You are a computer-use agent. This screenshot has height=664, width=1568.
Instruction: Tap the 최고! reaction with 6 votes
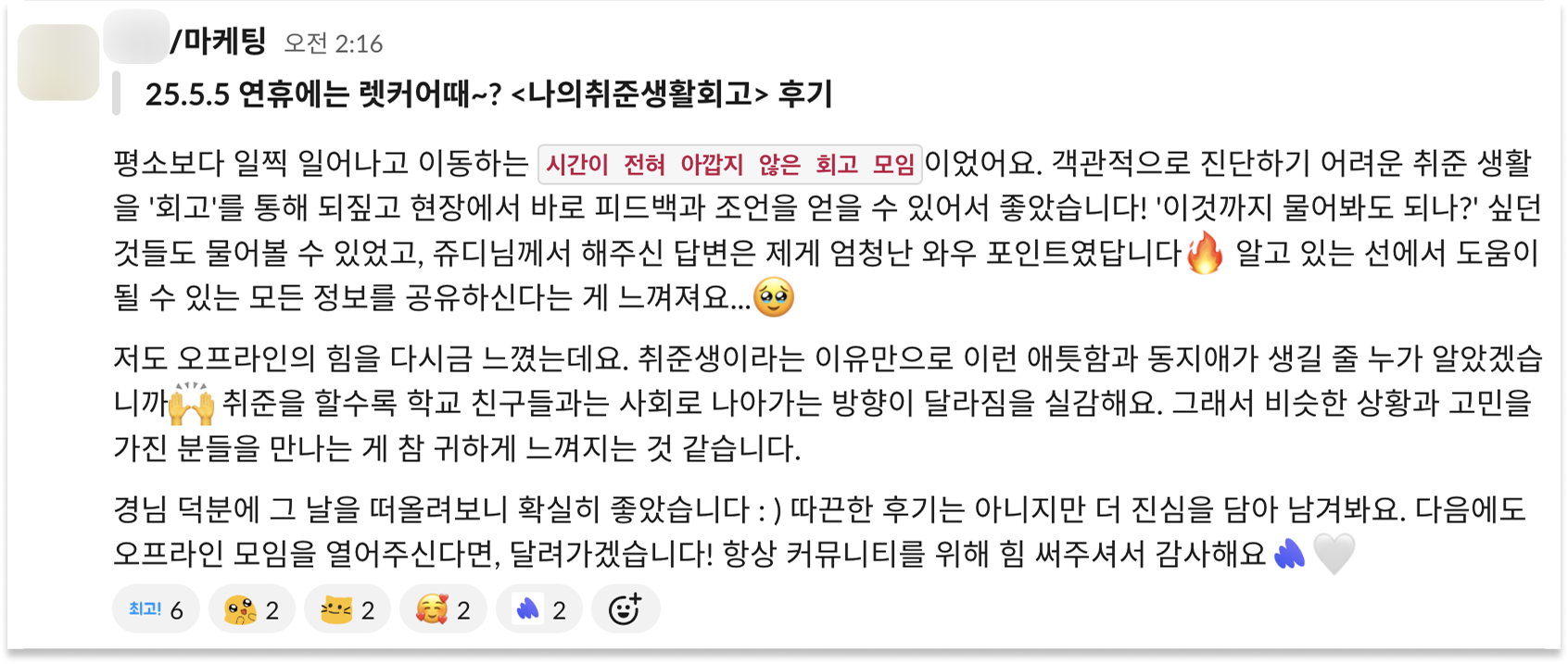tap(156, 609)
